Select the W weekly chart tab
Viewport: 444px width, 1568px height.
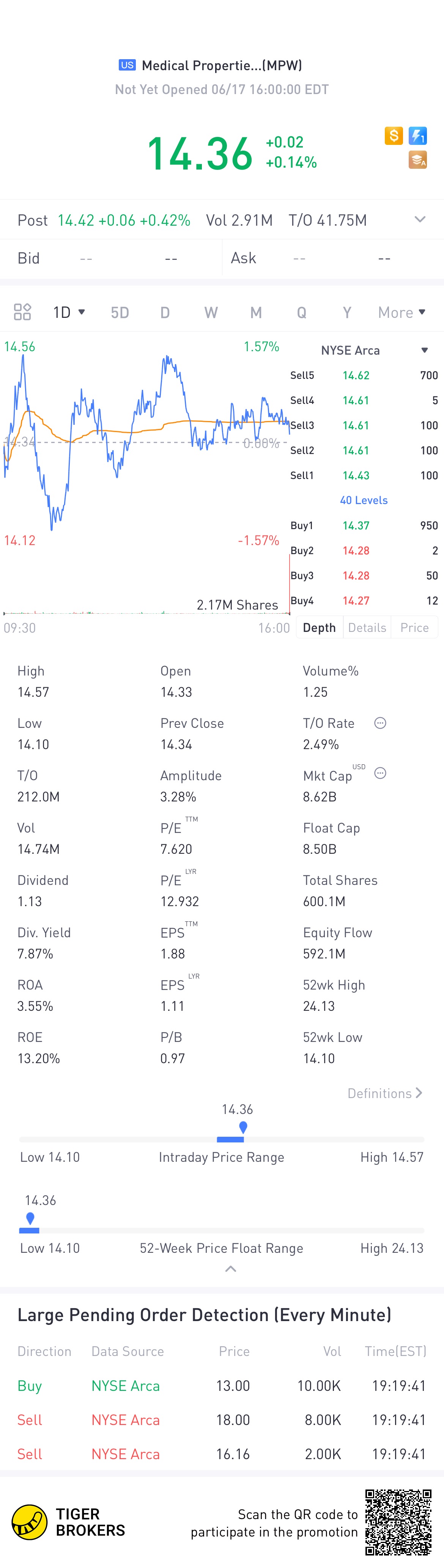click(211, 312)
